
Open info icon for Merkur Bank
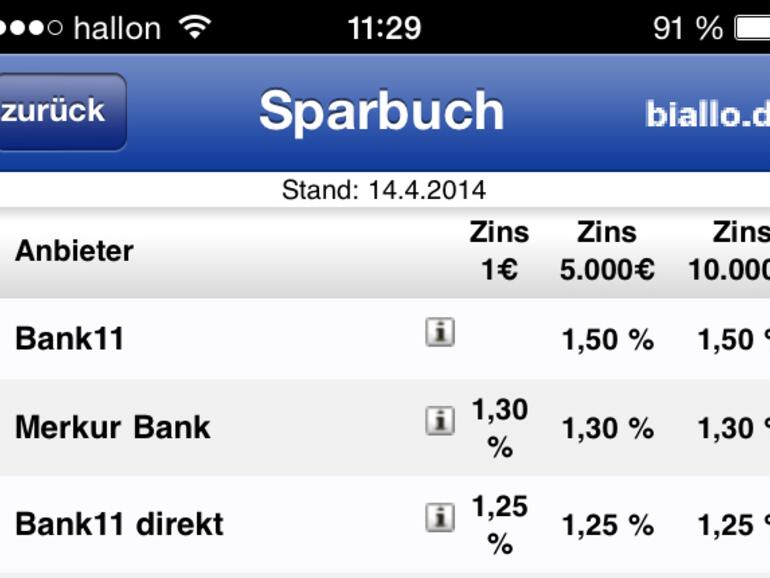pos(439,421)
